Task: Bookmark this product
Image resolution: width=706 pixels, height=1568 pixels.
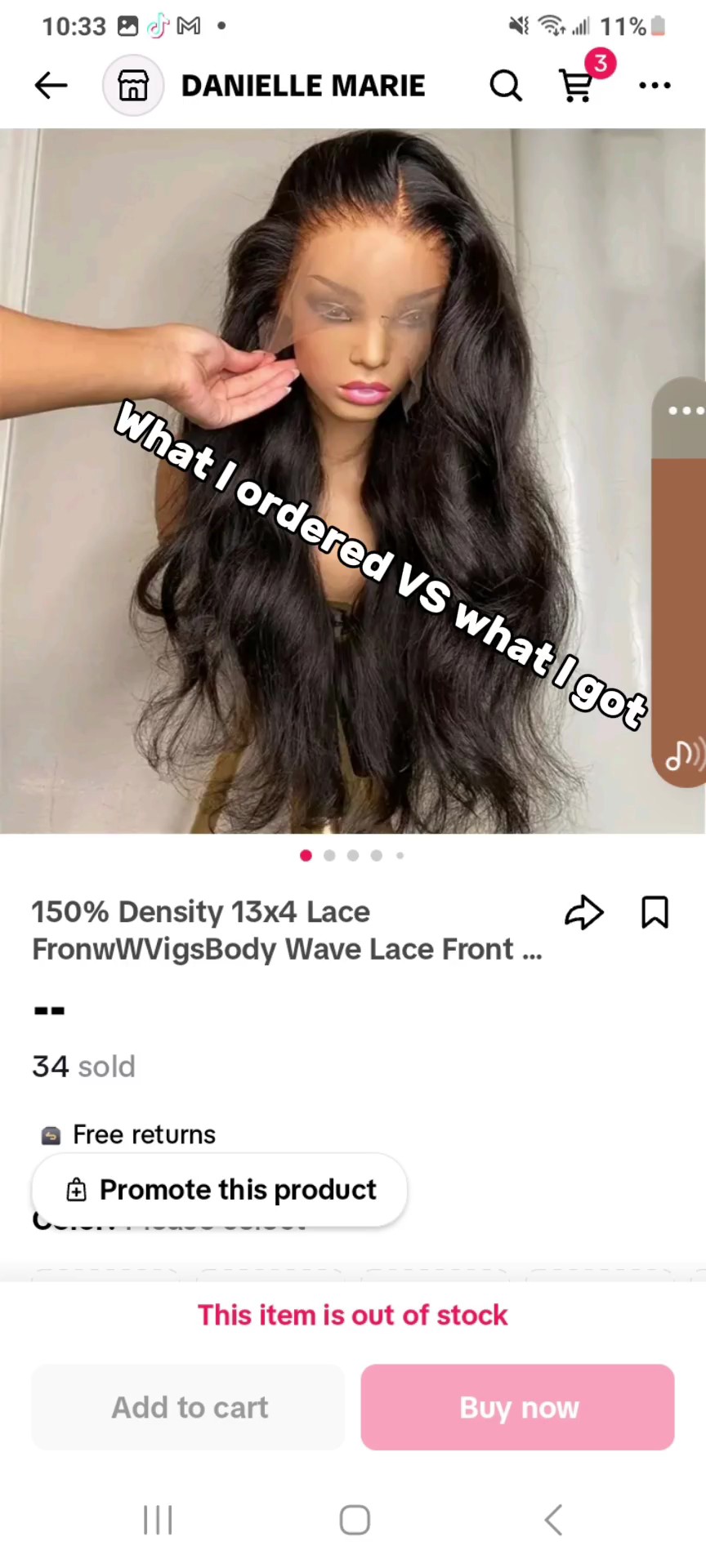Action: pos(655,913)
